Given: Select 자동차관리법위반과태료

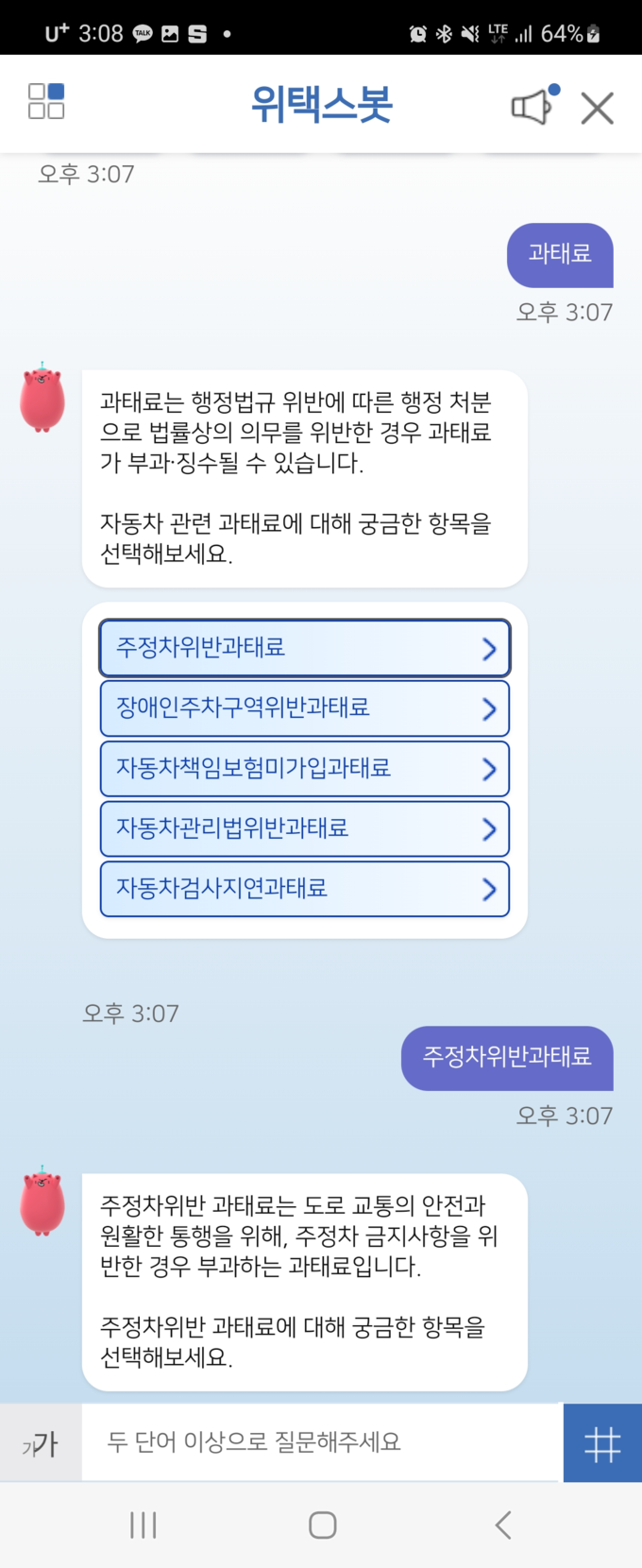Looking at the screenshot, I should pos(304,828).
